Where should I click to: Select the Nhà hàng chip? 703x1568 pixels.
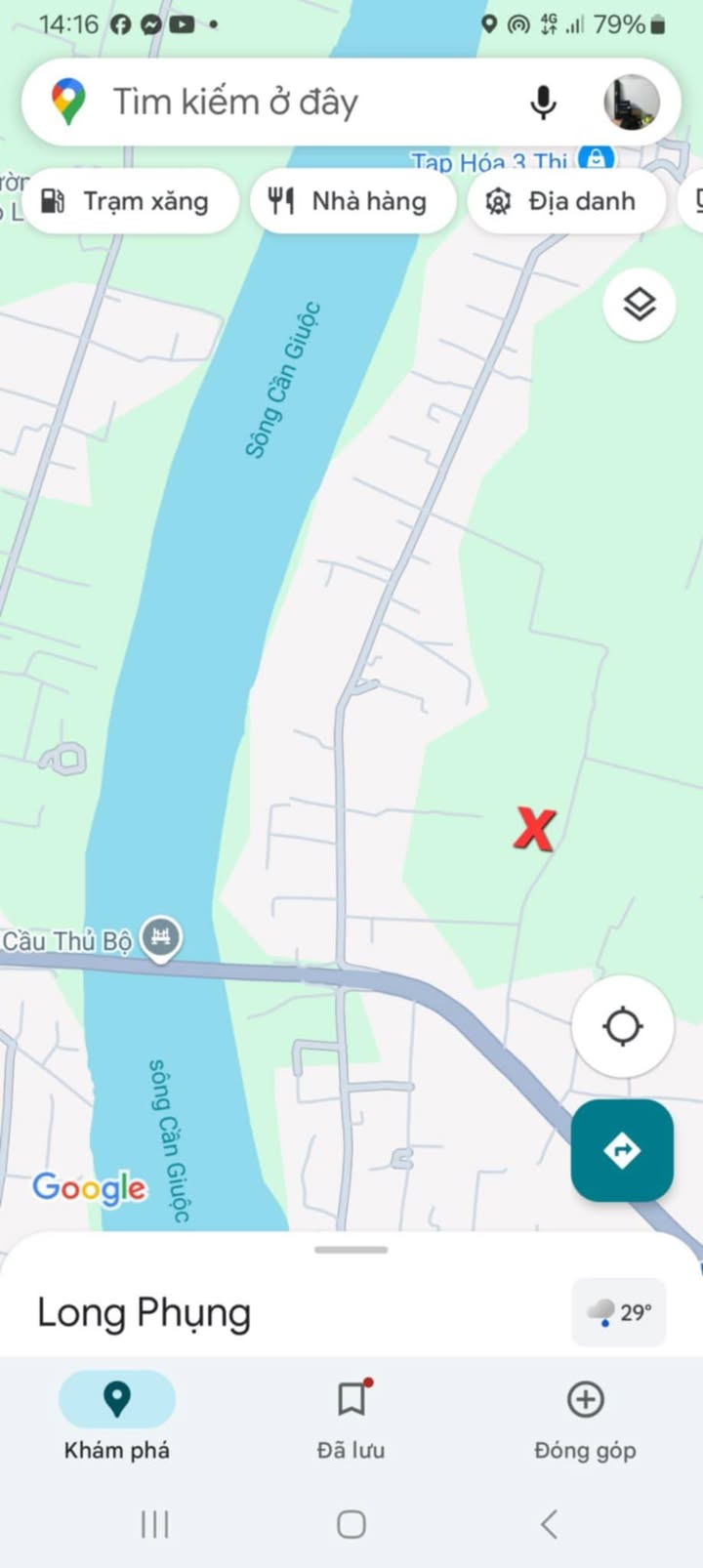coord(352,201)
